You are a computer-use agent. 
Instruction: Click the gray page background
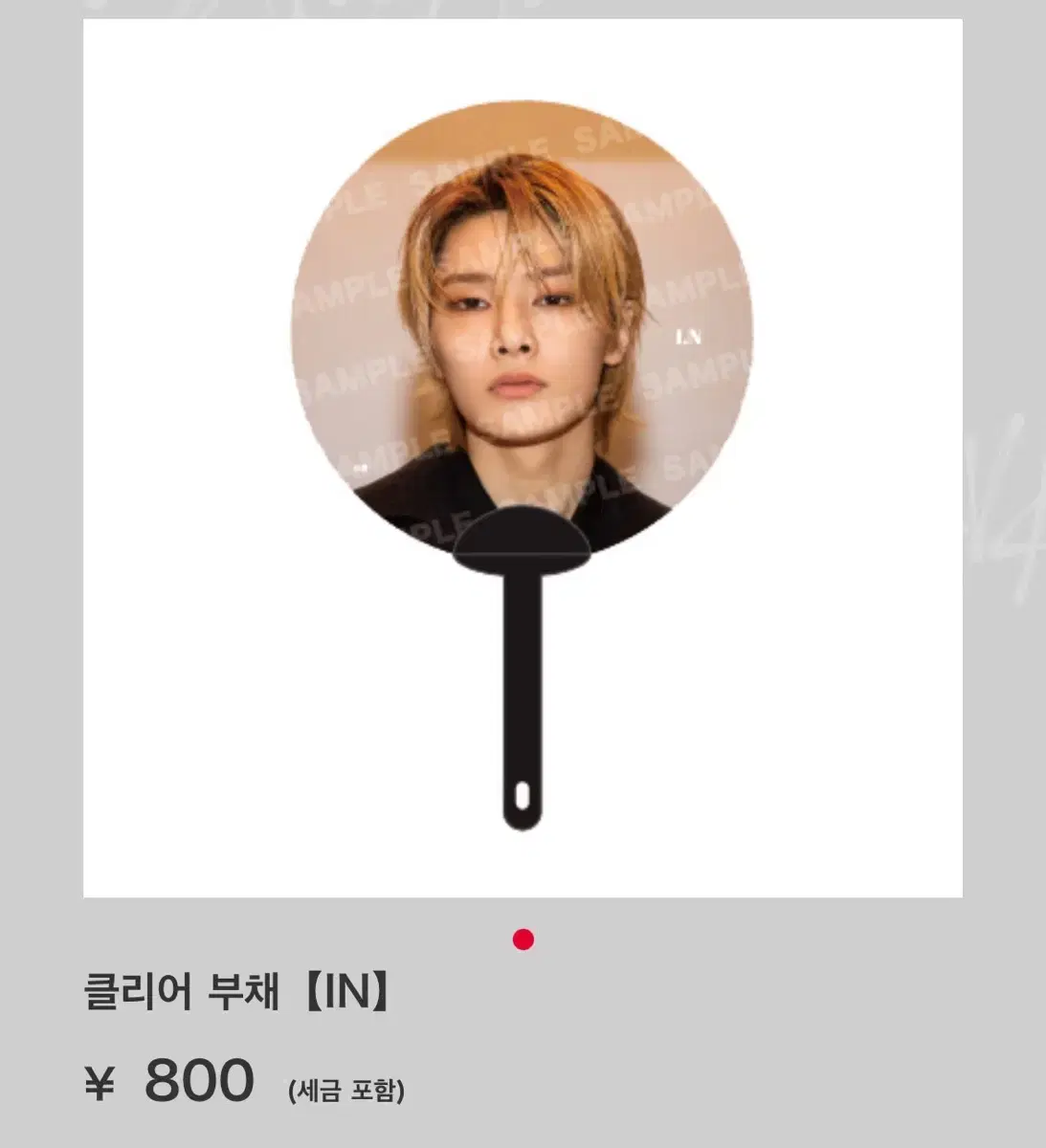coord(43,478)
